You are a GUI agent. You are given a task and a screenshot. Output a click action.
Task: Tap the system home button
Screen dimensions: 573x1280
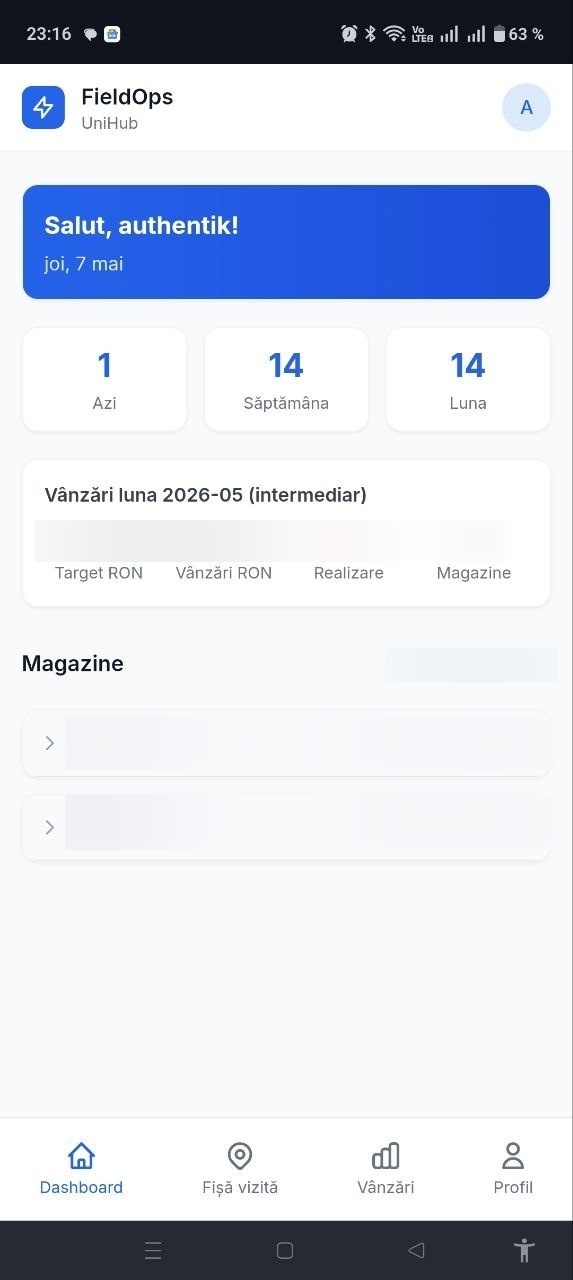[285, 1250]
